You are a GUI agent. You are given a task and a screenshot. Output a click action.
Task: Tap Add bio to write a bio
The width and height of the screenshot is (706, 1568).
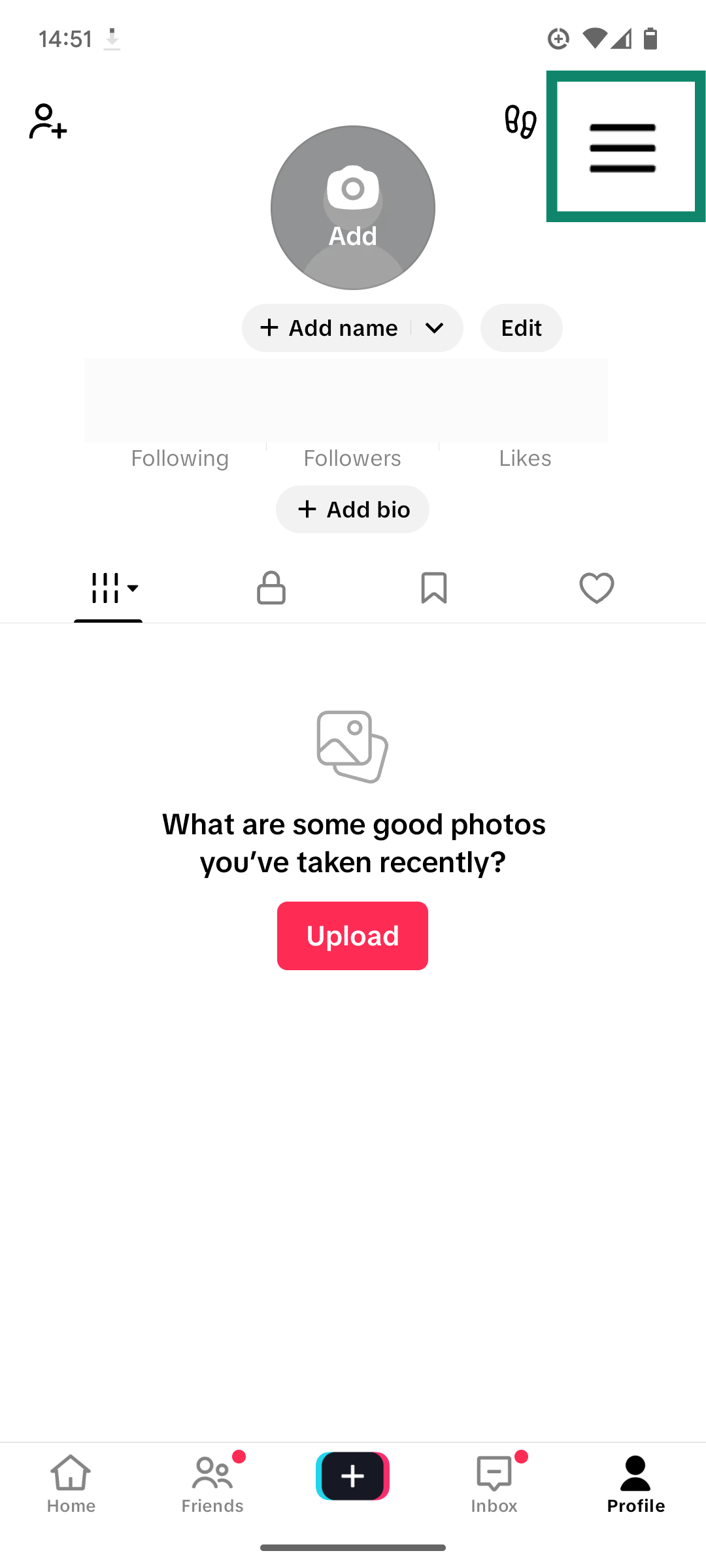tap(352, 509)
